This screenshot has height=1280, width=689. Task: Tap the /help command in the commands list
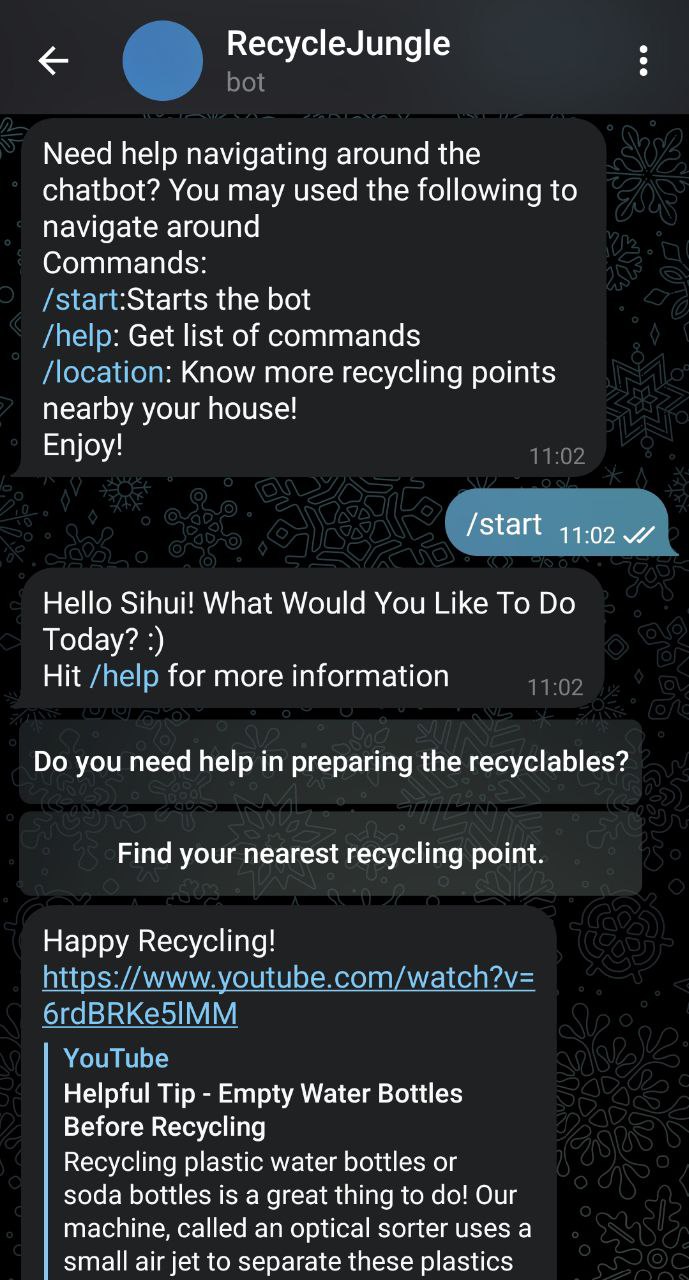point(76,335)
